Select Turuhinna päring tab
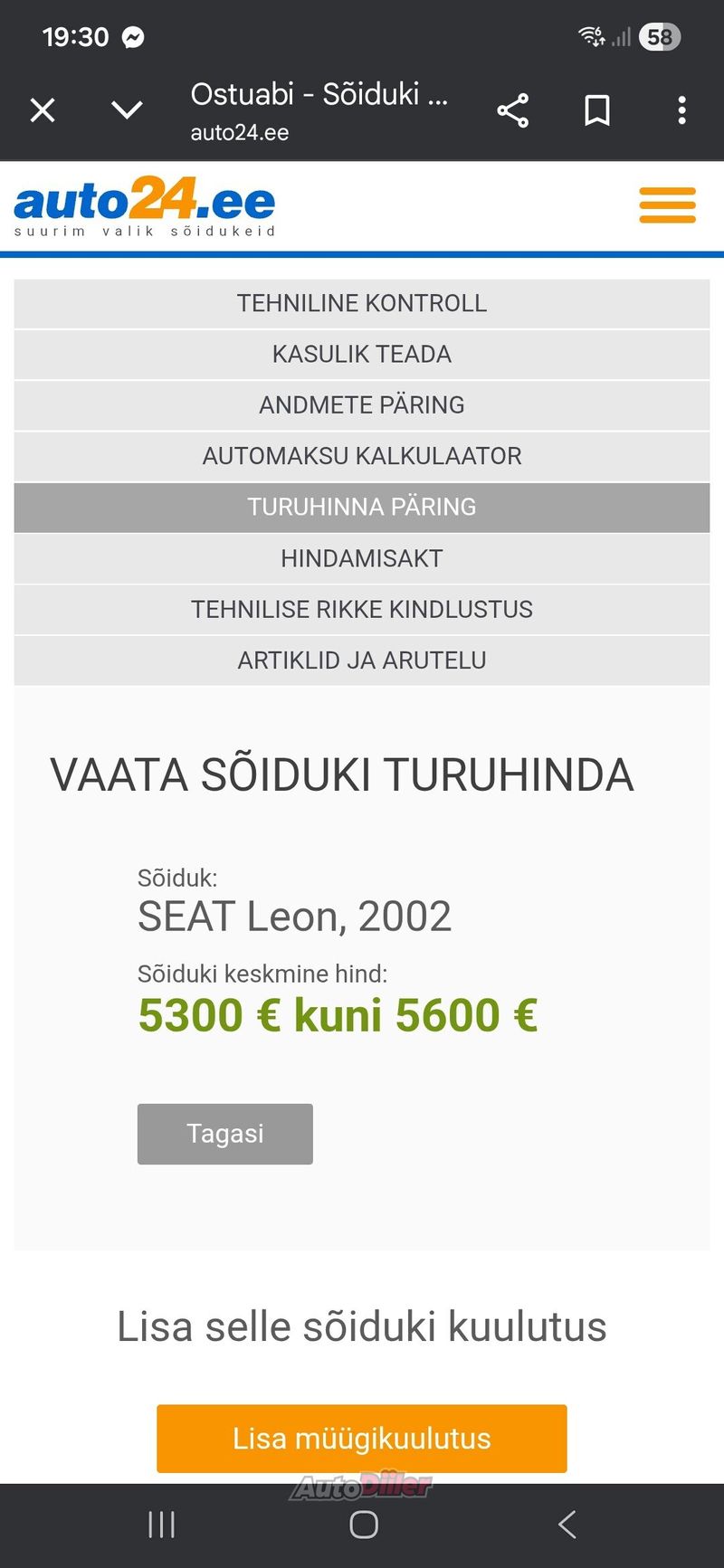This screenshot has width=724, height=1568. pos(362,507)
